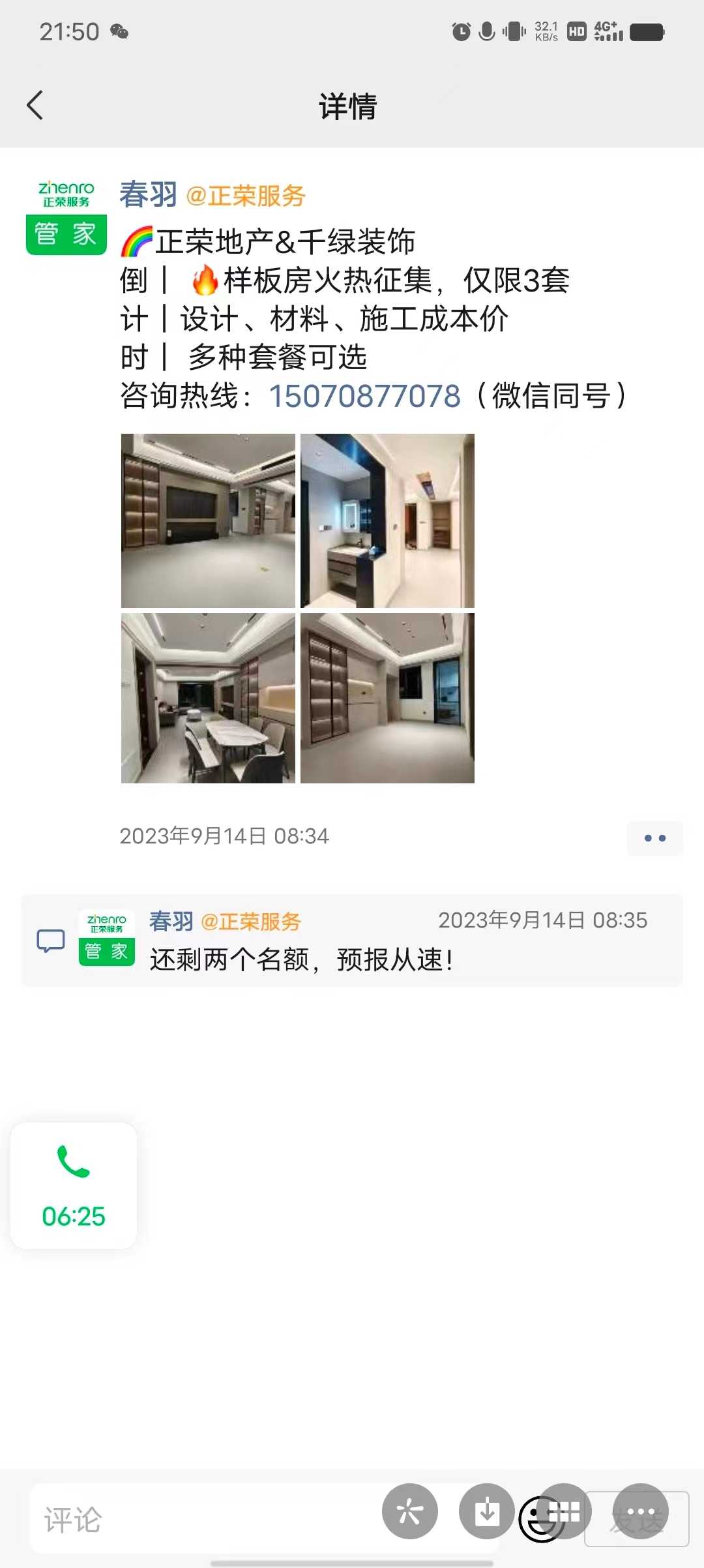
Task: Open the dining table photo
Action: tap(208, 698)
